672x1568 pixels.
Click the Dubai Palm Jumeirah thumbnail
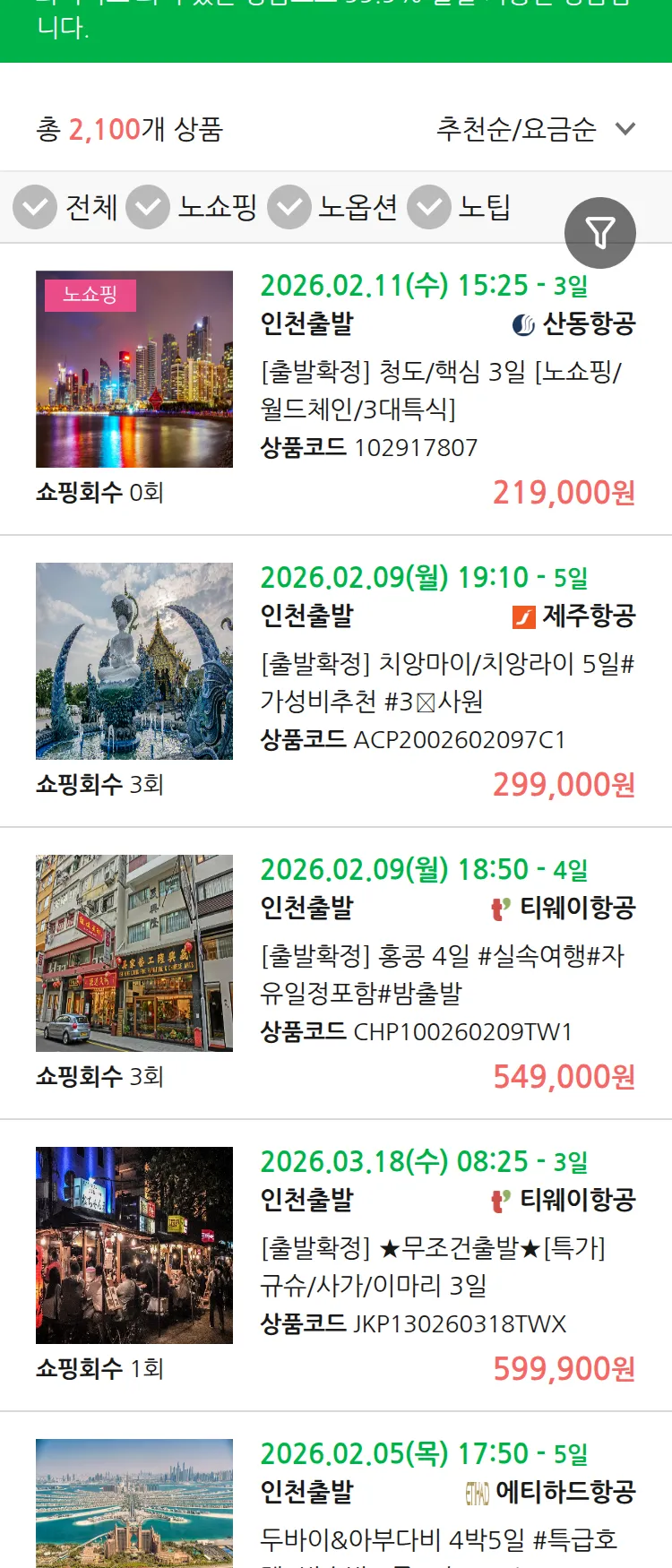[x=134, y=1503]
